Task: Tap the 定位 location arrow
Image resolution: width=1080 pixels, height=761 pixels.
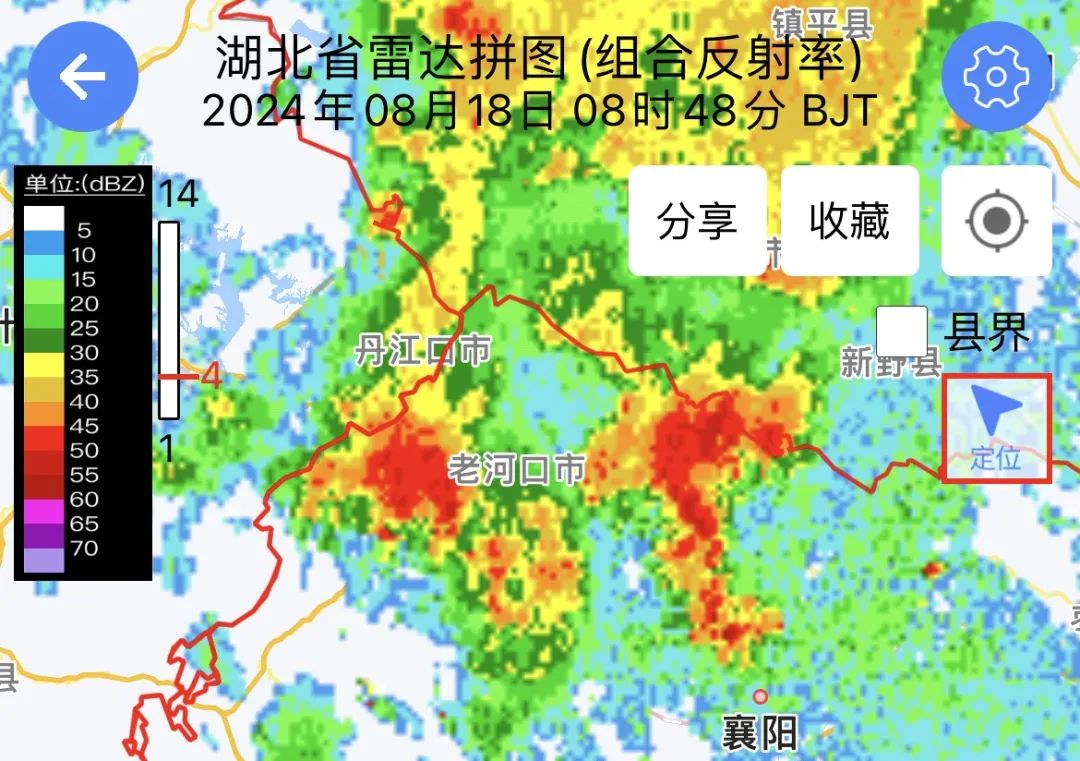Action: [997, 427]
